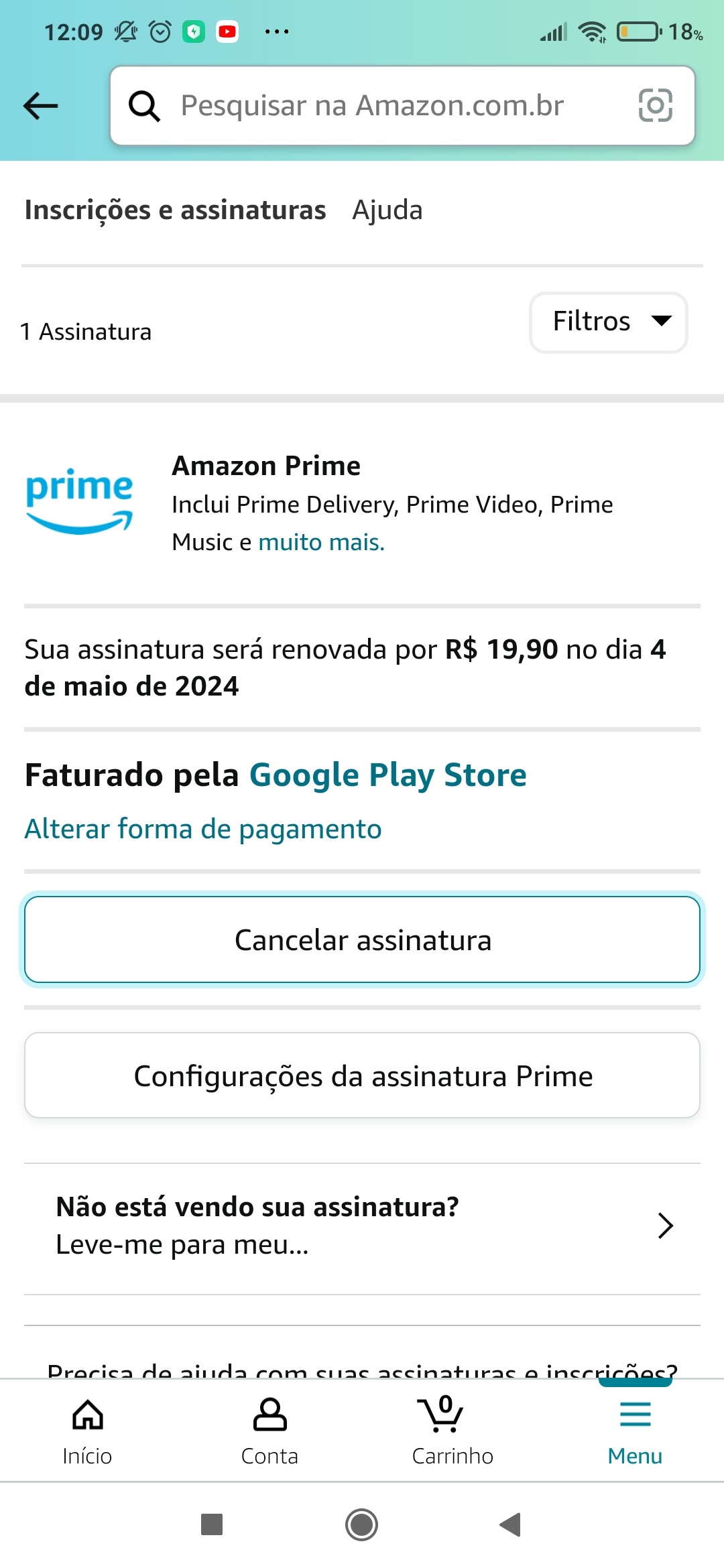Open the camera scan icon in search
724x1568 pixels.
pos(655,106)
